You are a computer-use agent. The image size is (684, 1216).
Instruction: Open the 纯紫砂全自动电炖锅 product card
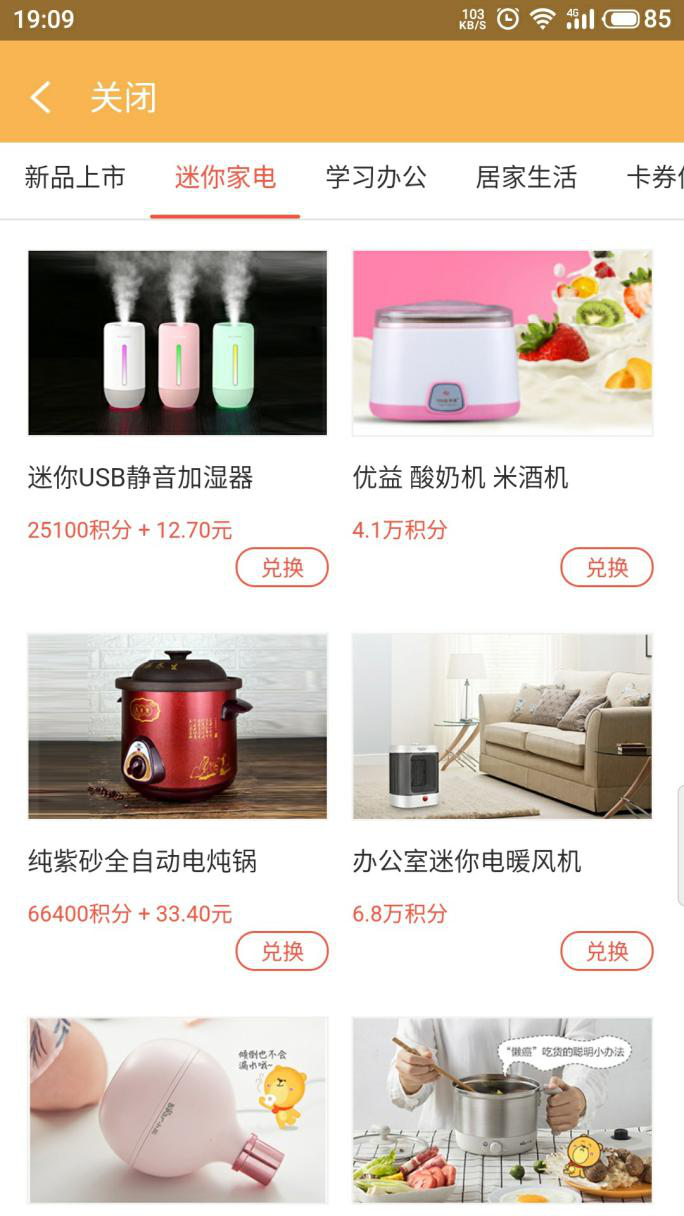[x=177, y=726]
